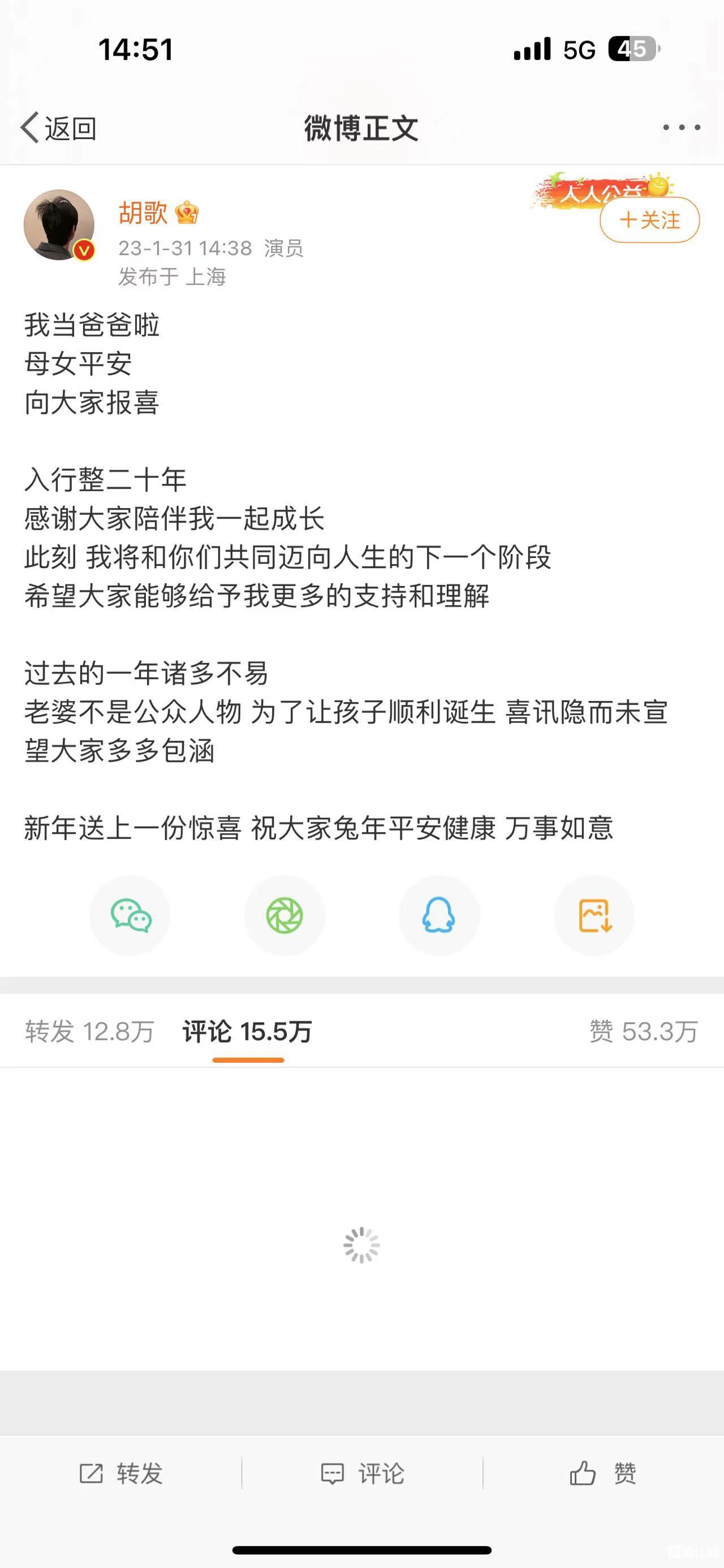This screenshot has height=1568, width=724.
Task: Share the post to WeChat
Action: (130, 916)
